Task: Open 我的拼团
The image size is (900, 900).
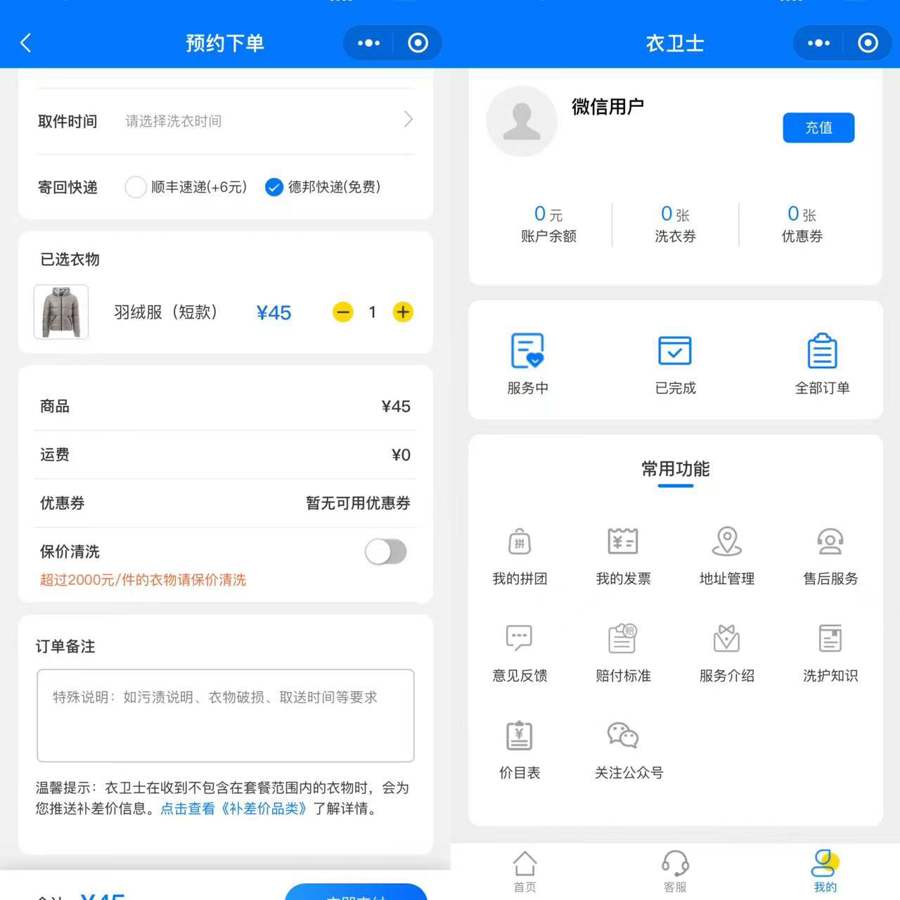Action: [519, 555]
